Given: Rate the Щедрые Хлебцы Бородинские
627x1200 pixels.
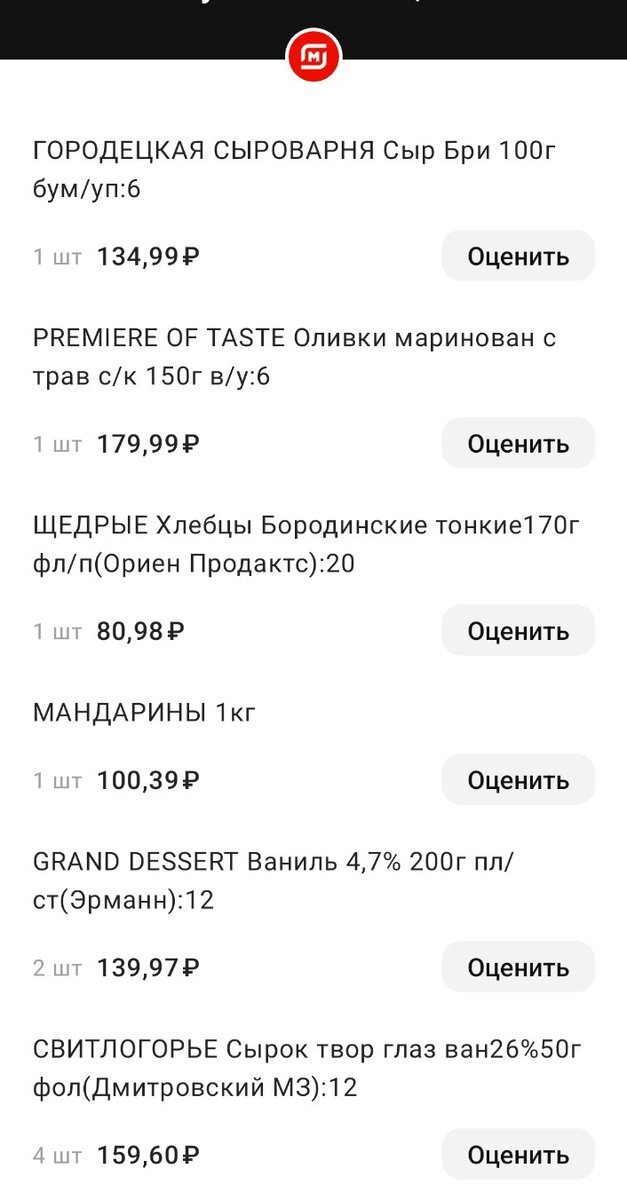Looking at the screenshot, I should 518,631.
